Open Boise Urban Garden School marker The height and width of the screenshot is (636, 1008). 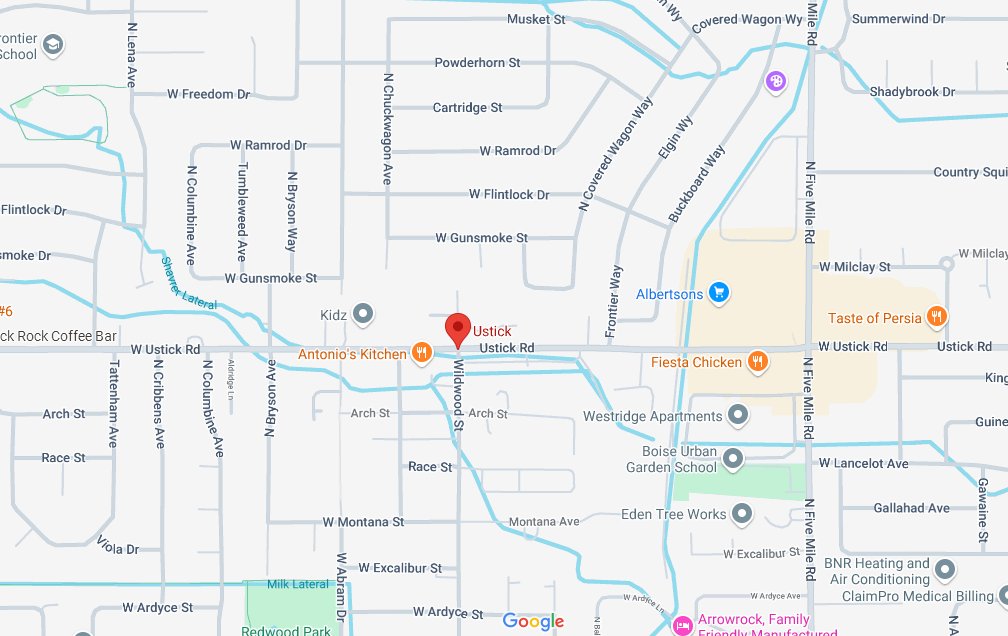(733, 459)
